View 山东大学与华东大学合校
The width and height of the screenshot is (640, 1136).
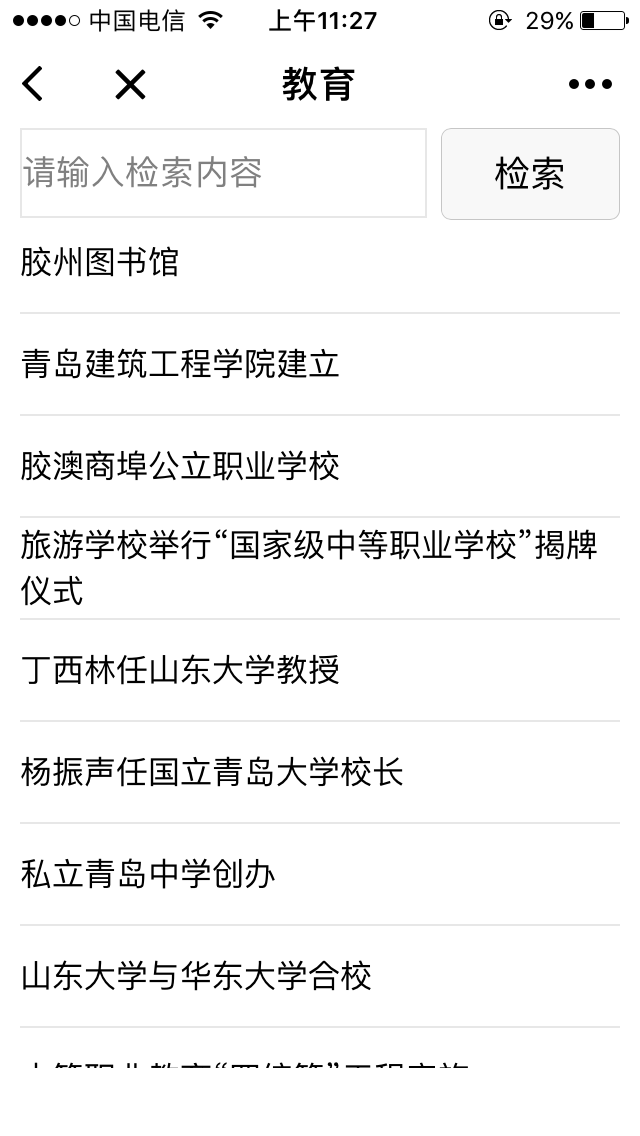[x=196, y=976]
